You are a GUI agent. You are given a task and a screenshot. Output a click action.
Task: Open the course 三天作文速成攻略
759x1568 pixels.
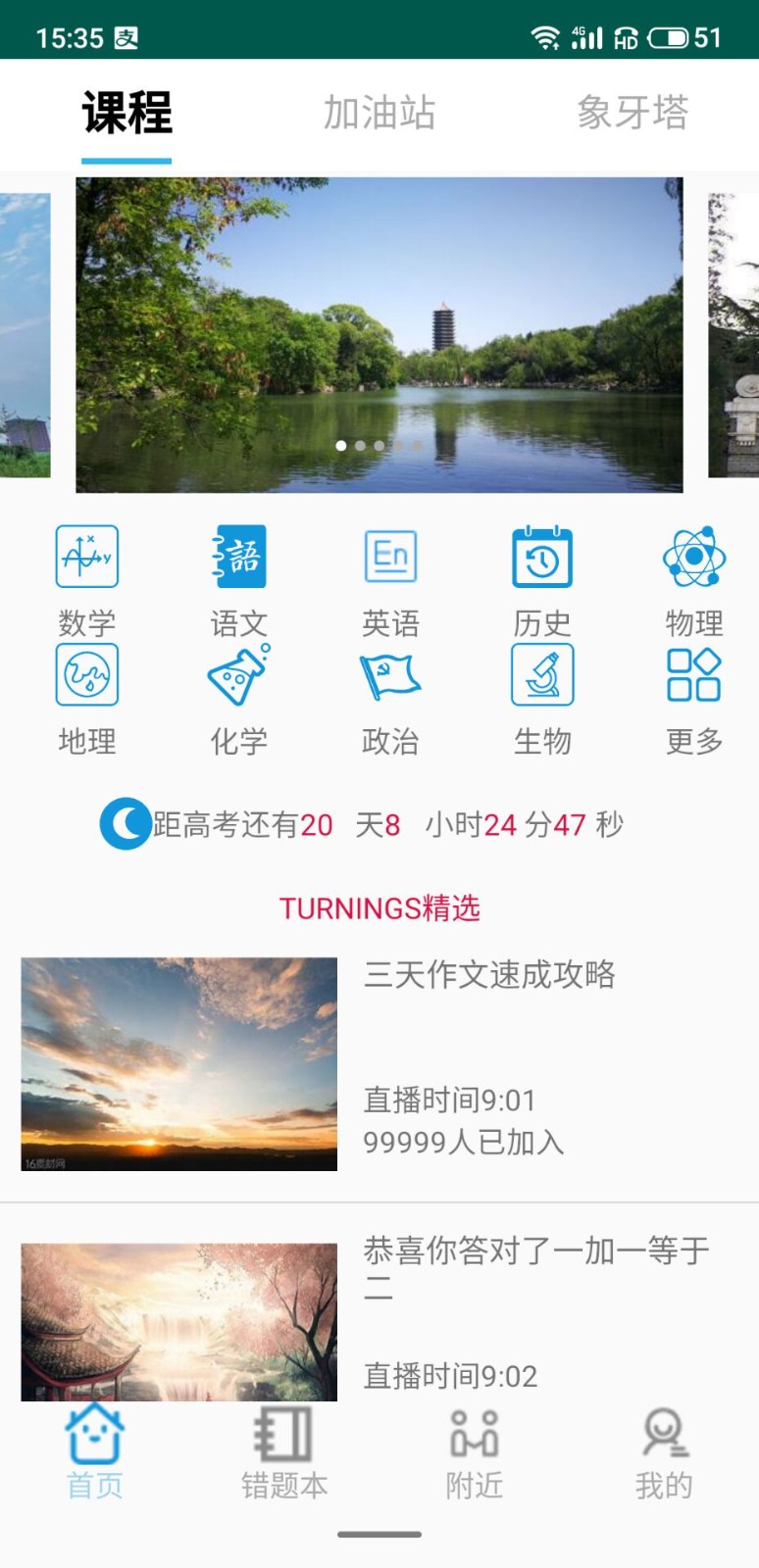point(379,1064)
